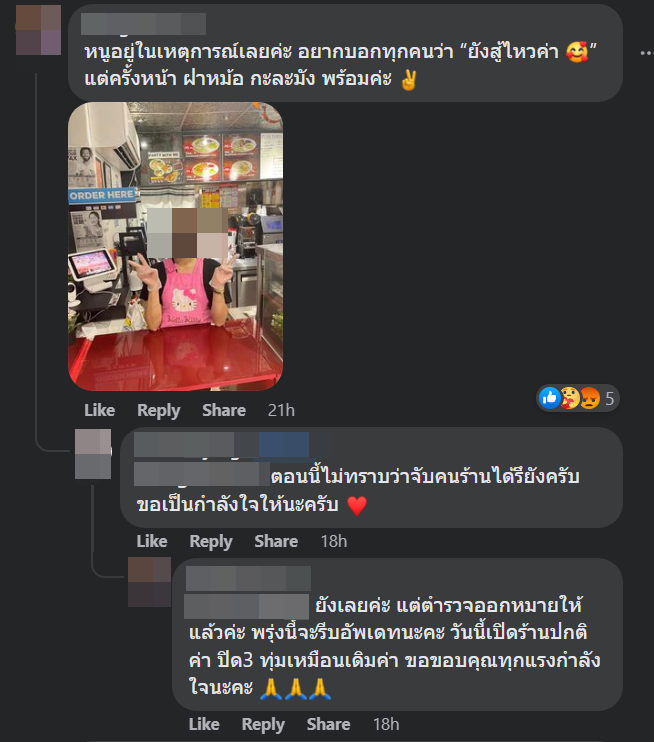Reply to the comment with the red heart
Image resolution: width=654 pixels, height=742 pixels.
210,541
